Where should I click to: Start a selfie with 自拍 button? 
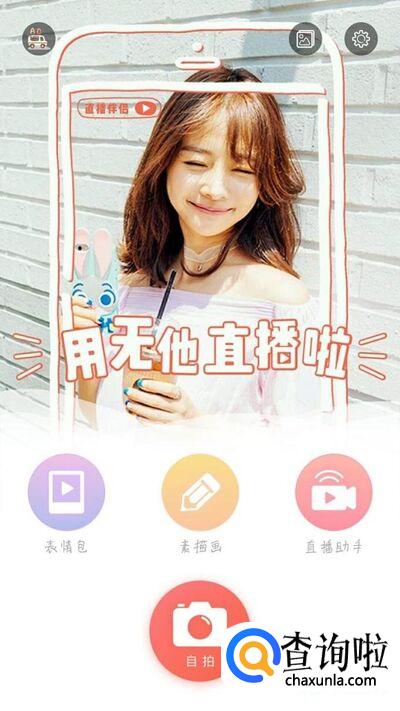(x=200, y=631)
